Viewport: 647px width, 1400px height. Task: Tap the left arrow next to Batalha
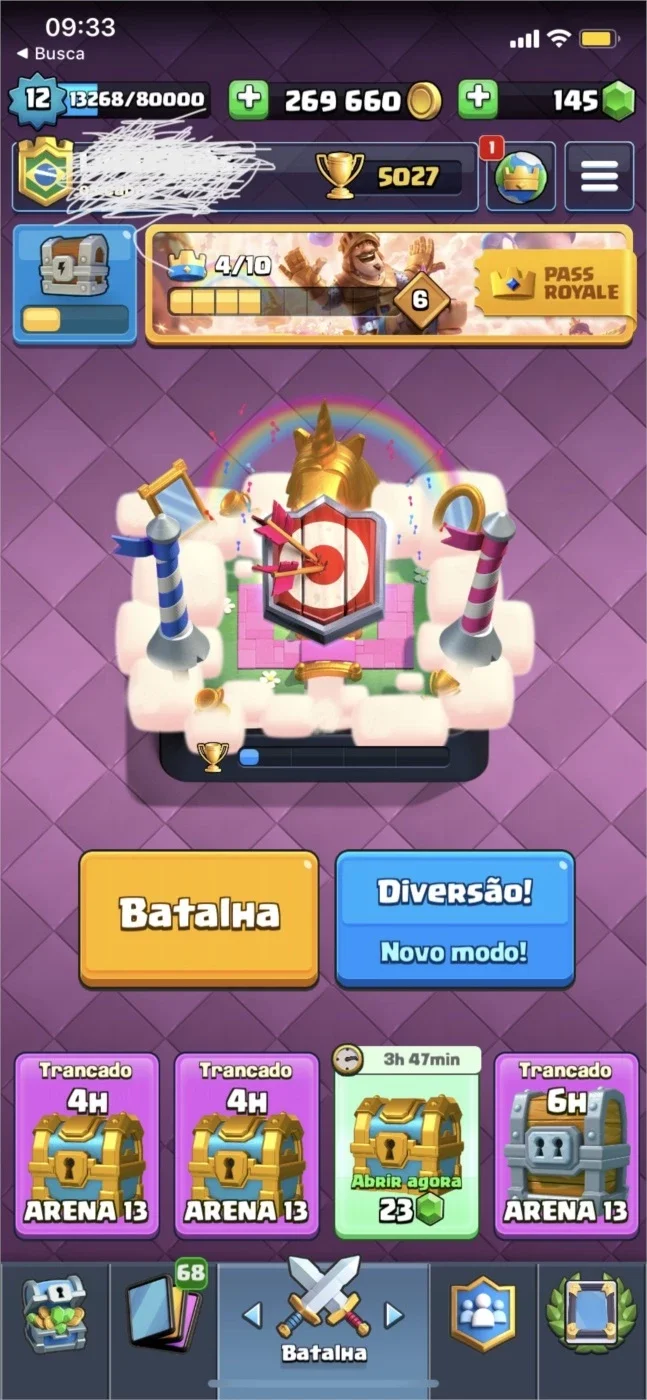[253, 1314]
